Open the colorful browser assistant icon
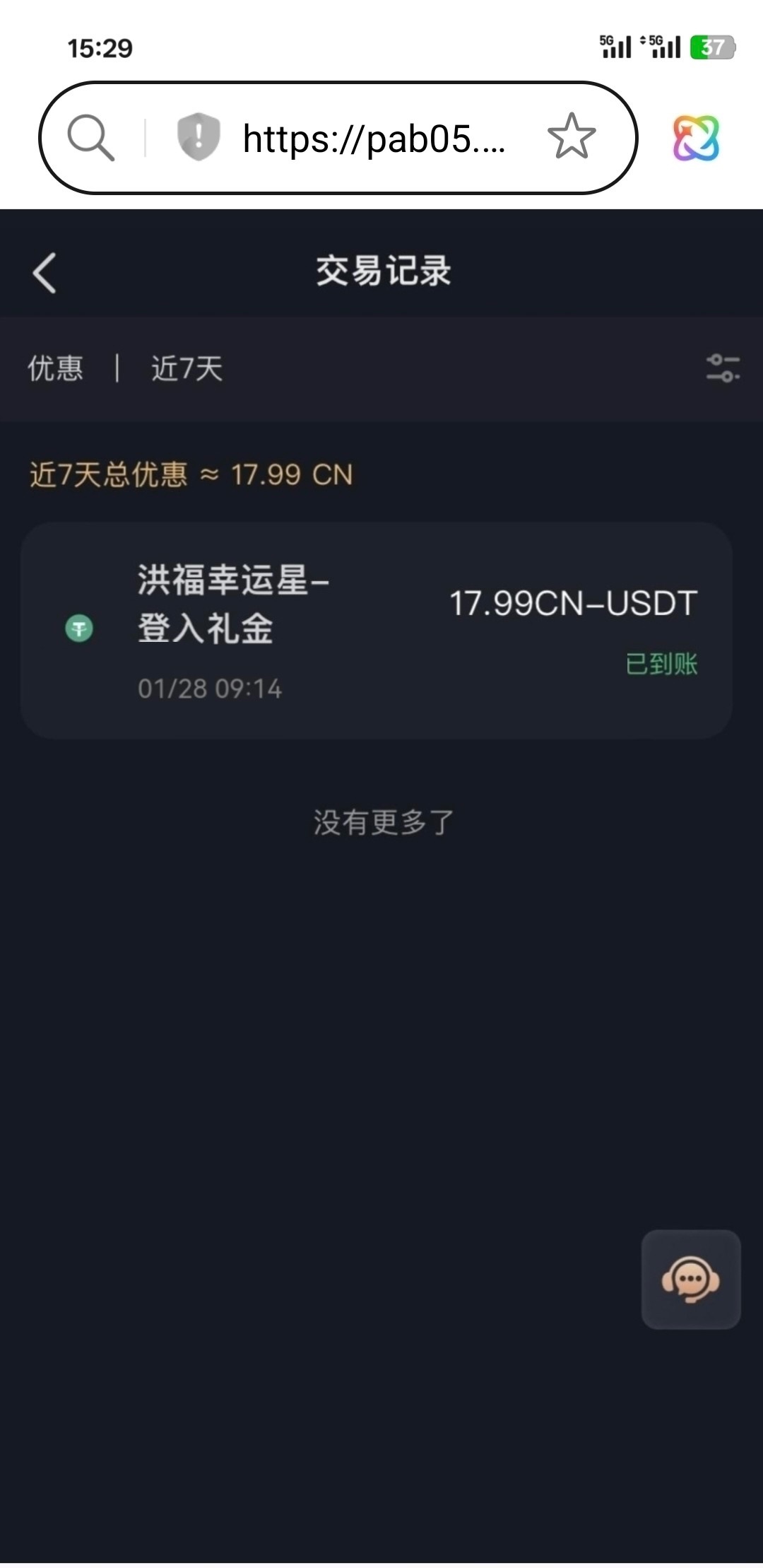The image size is (763, 1568). point(695,138)
